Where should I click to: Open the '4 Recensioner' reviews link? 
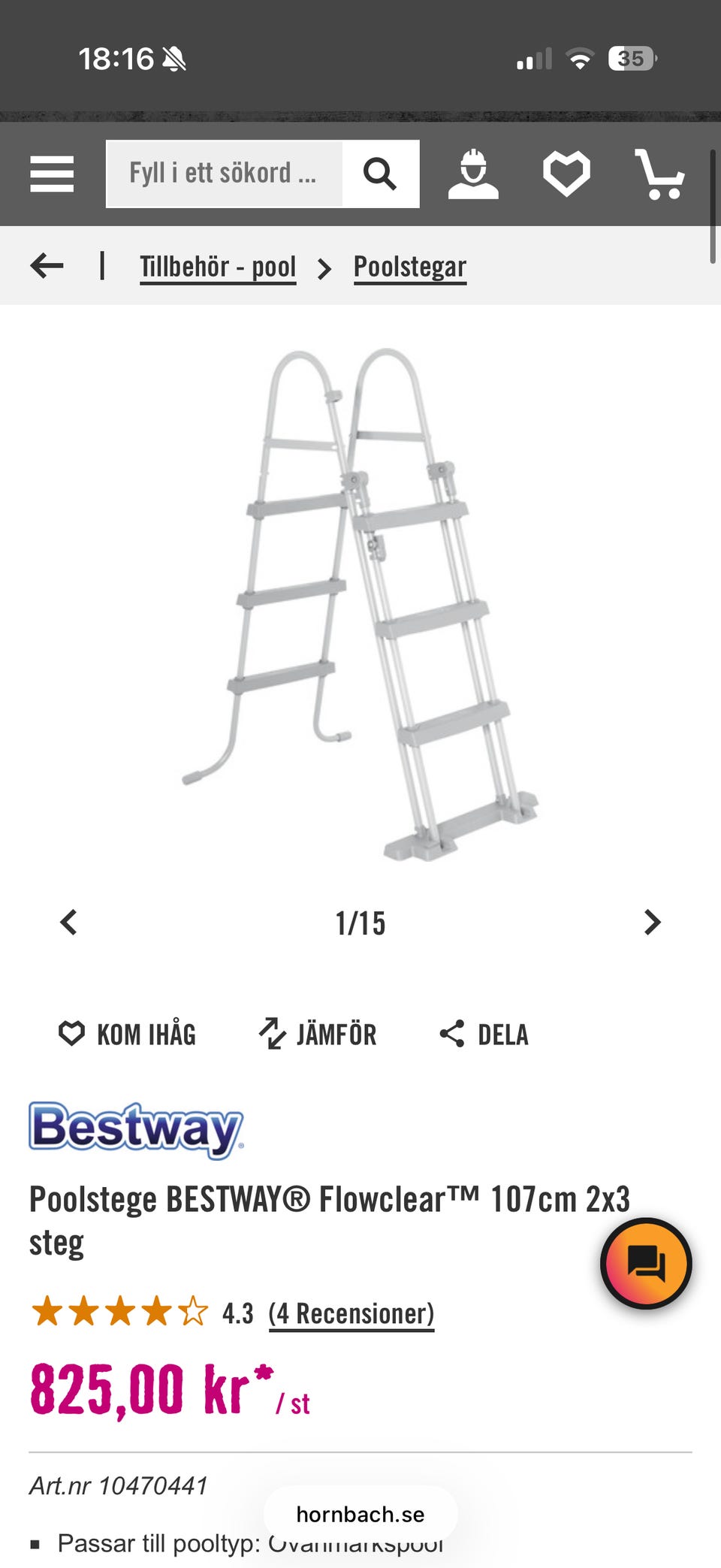tap(351, 1314)
